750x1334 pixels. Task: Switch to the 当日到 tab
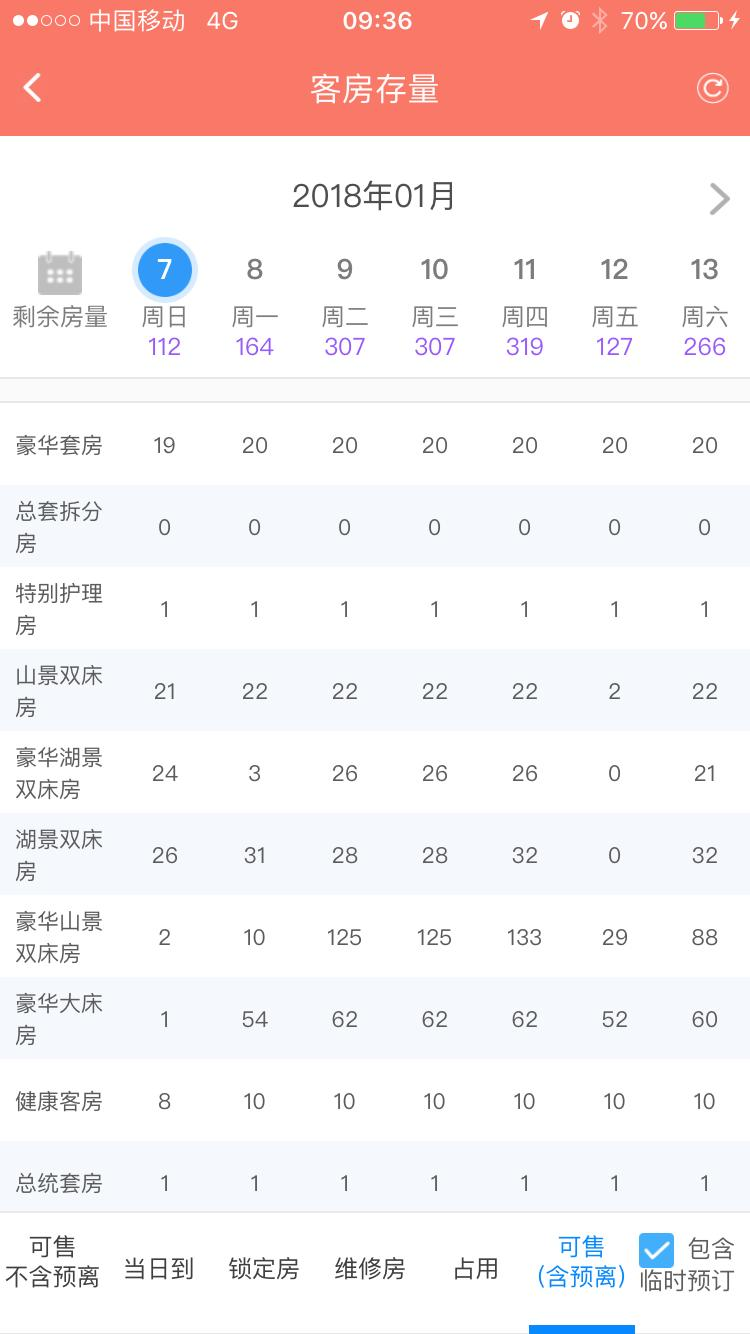point(158,1269)
